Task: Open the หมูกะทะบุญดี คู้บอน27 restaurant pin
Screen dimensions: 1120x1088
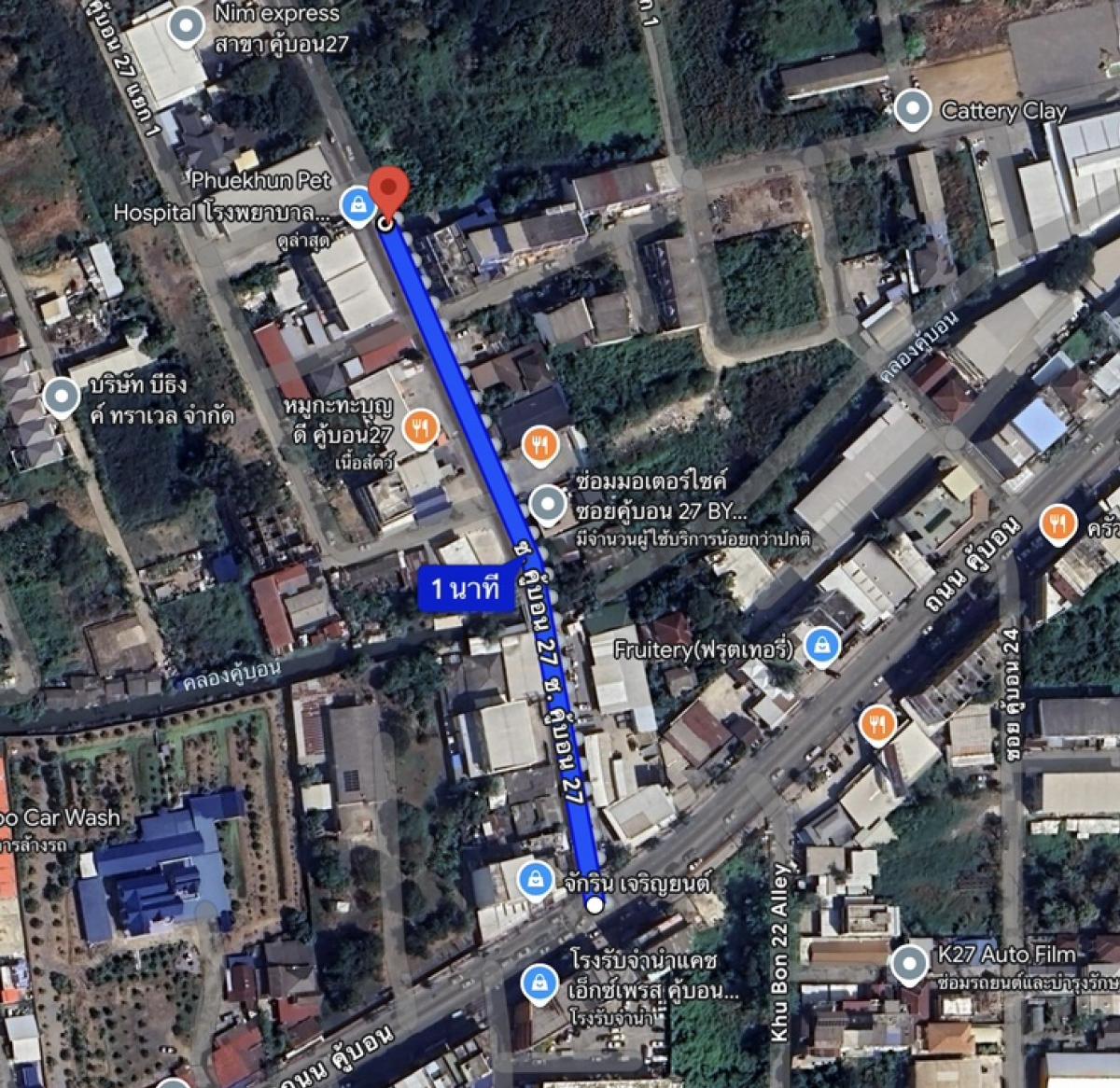Action: (x=422, y=428)
